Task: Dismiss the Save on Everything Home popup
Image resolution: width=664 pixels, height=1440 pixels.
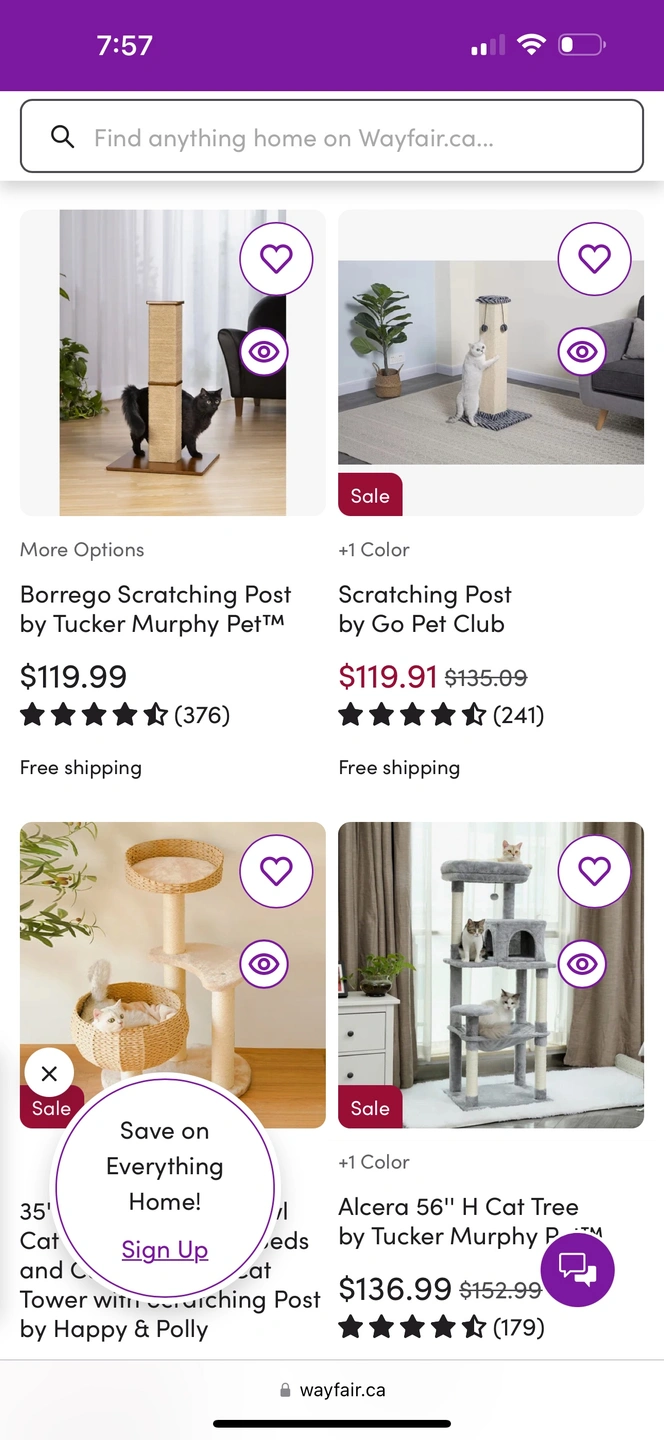Action: (x=49, y=1074)
